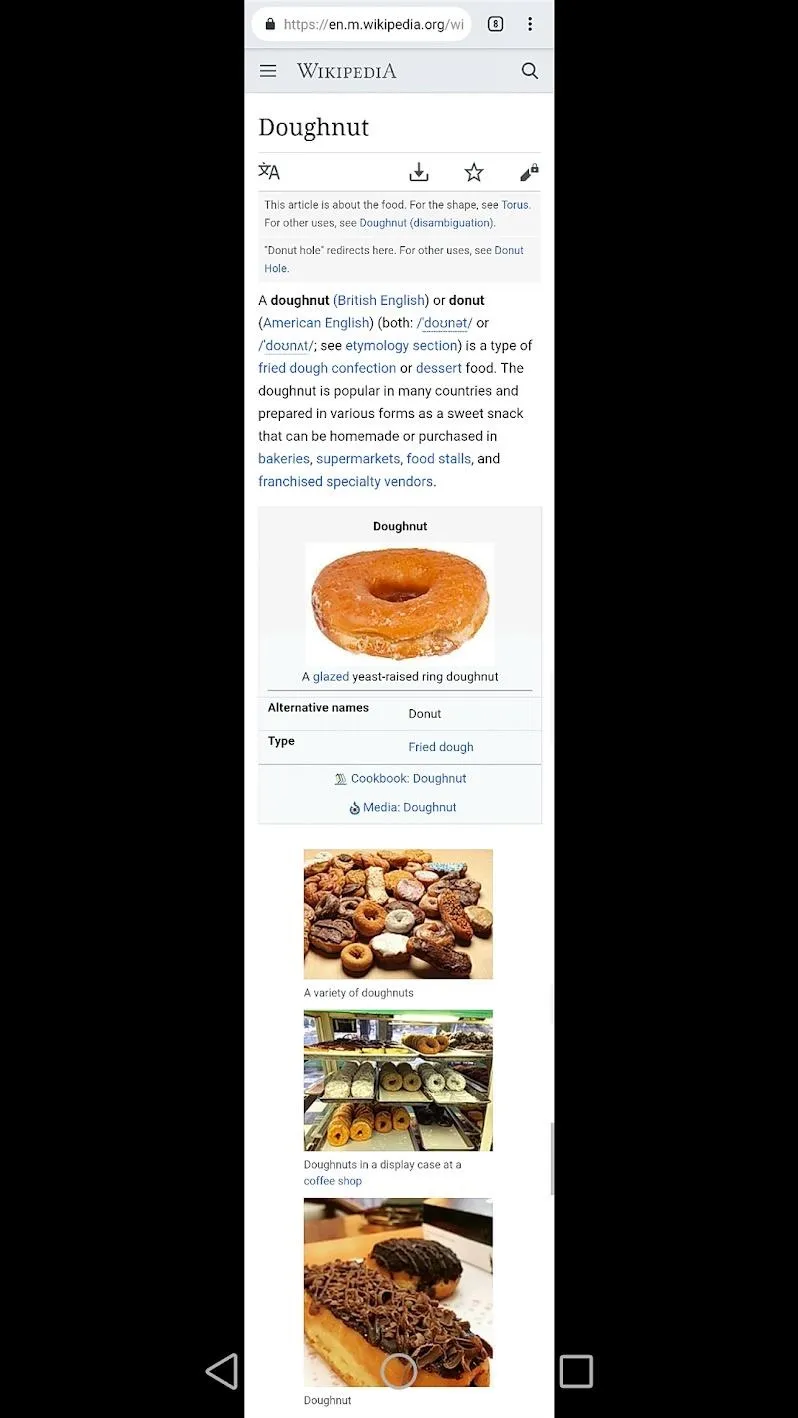Viewport: 798px width, 1418px height.
Task: Follow the etymology section link
Action: 402,345
